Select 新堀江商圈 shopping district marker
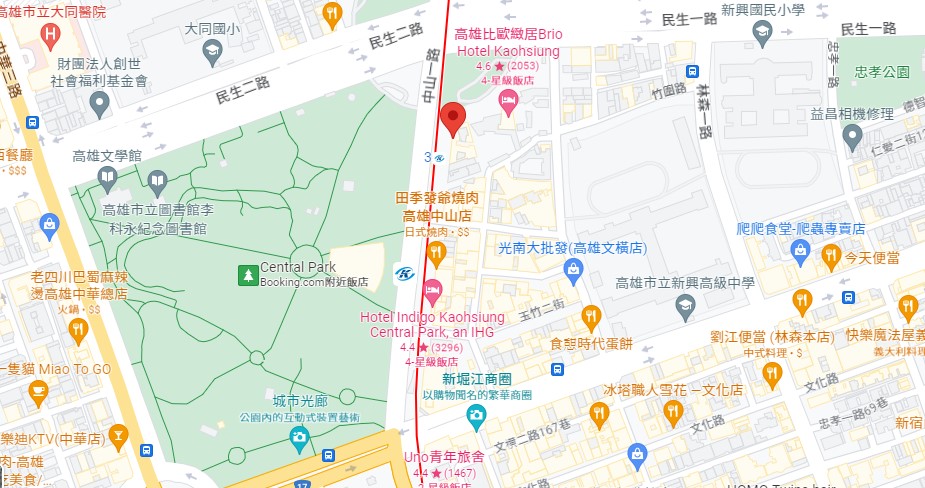 pyautogui.click(x=478, y=414)
